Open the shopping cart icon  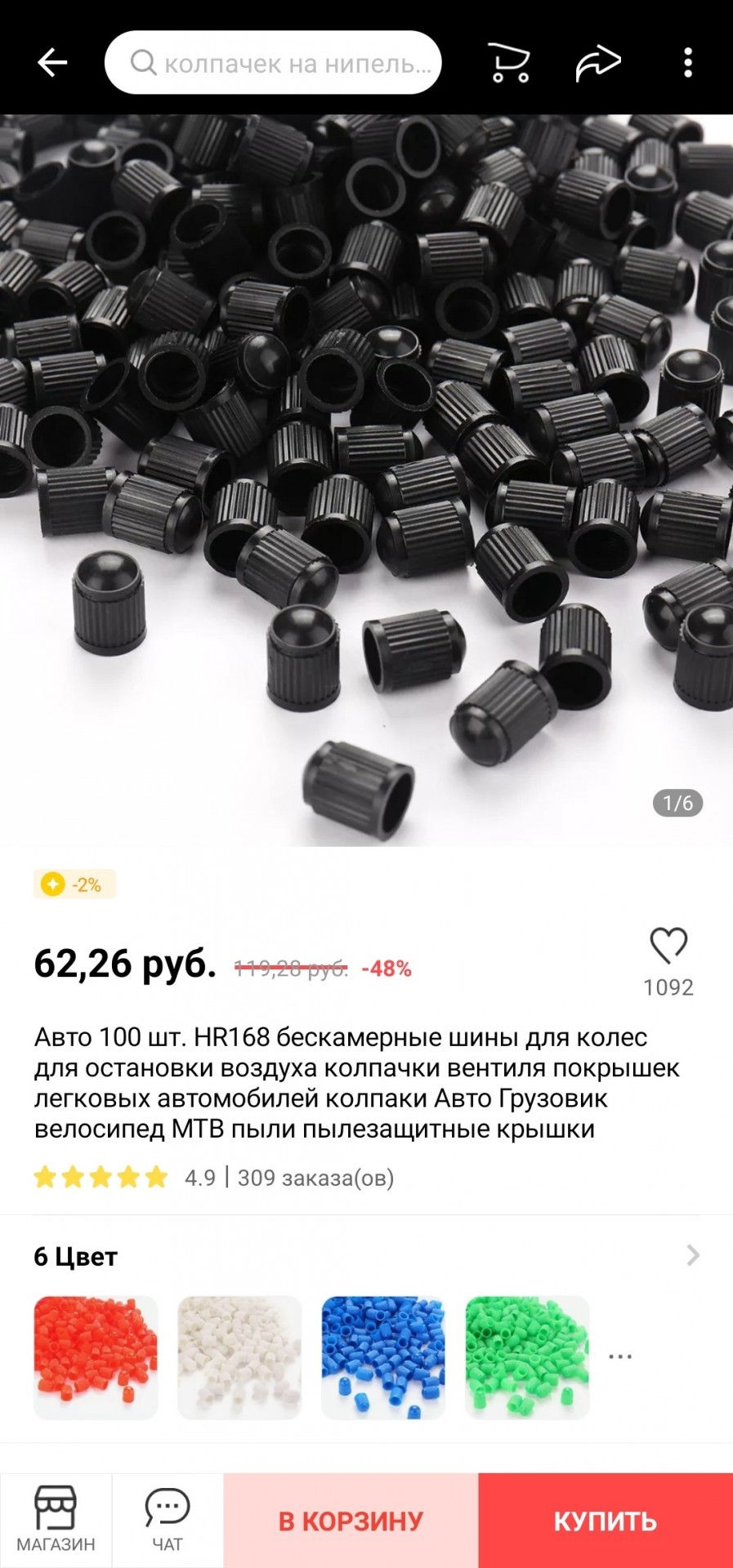click(508, 63)
